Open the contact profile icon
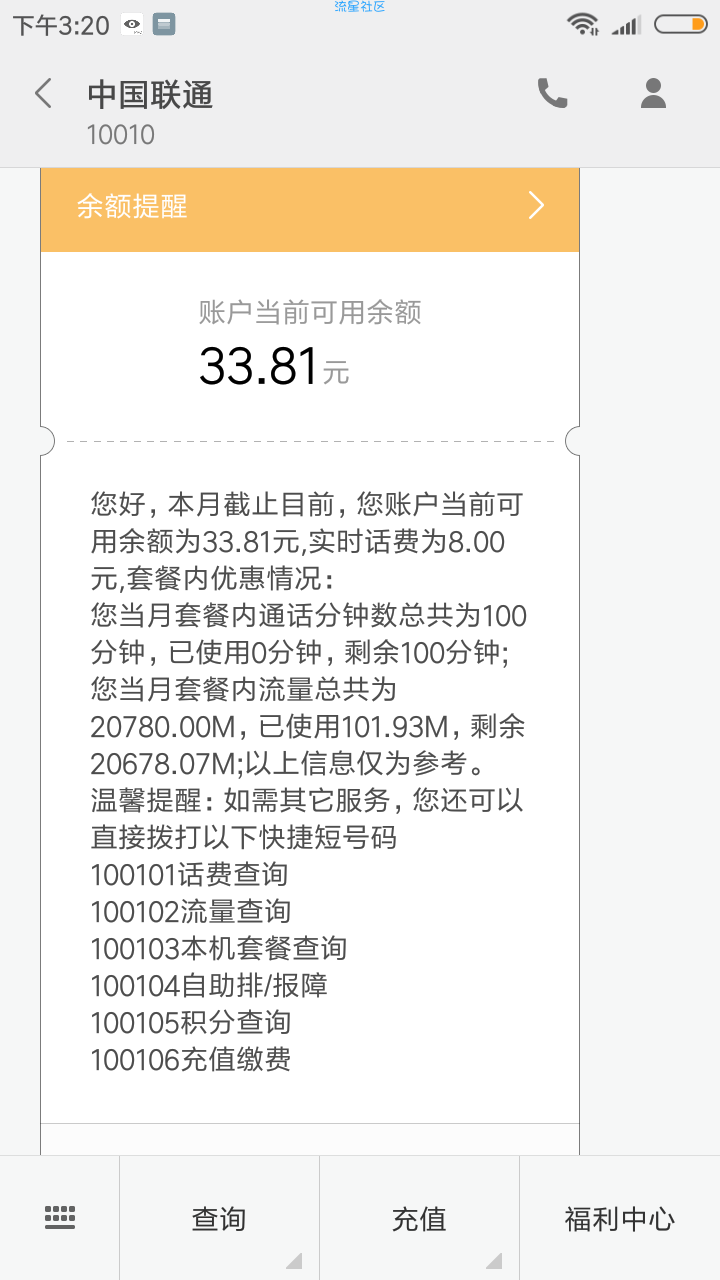Screen dimensions: 720x1280 pyautogui.click(x=653, y=94)
